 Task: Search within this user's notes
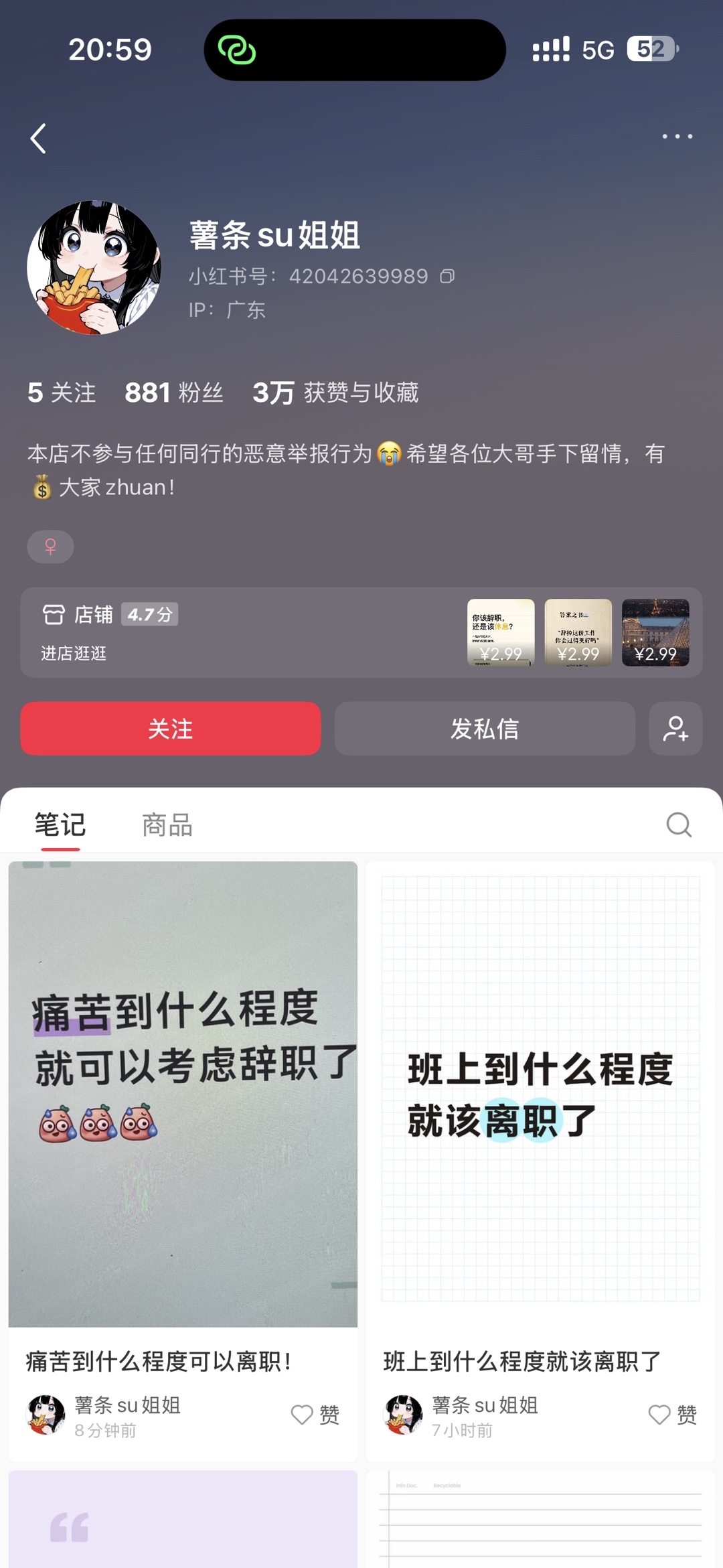pyautogui.click(x=679, y=825)
